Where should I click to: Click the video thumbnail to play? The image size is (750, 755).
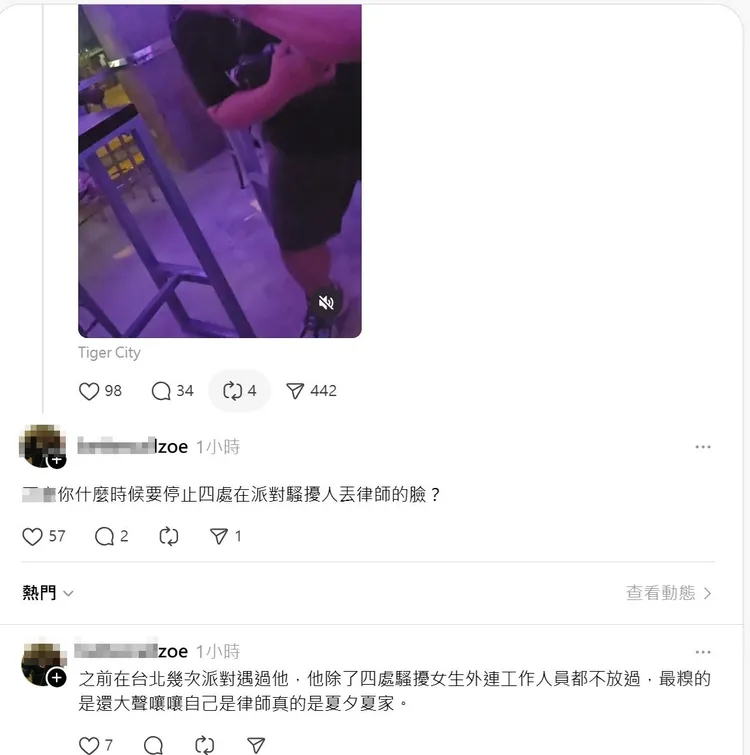click(x=219, y=170)
